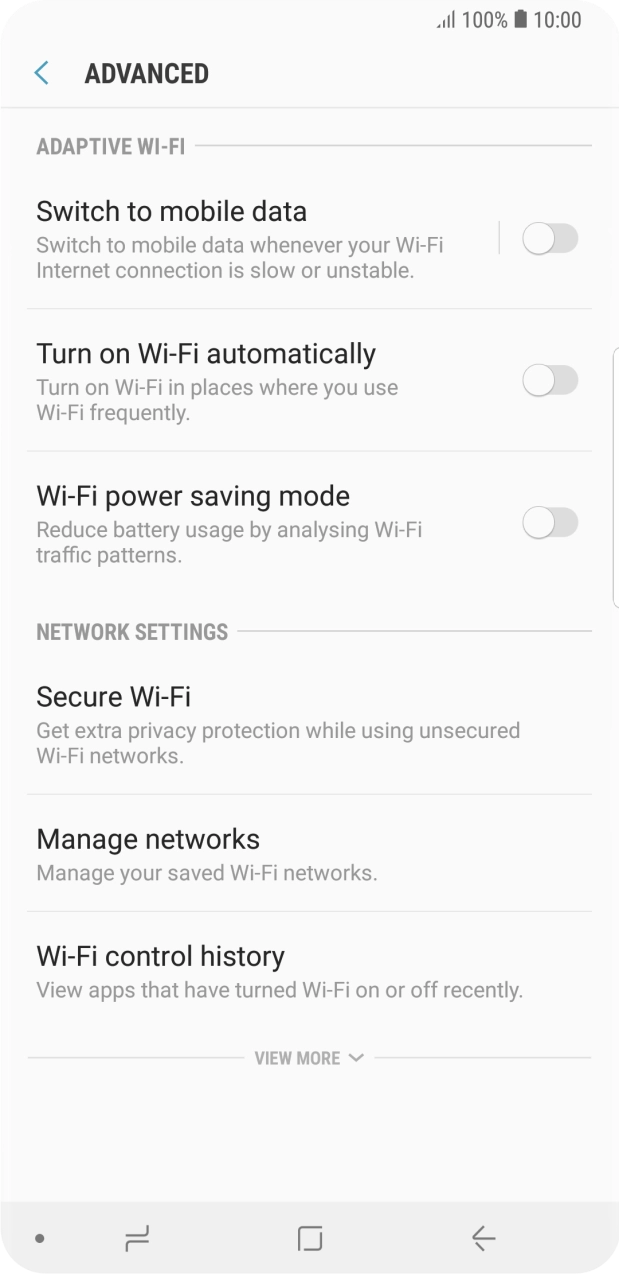The width and height of the screenshot is (619, 1274).
Task: View Wi-Fi control history
Action: pos(280,970)
